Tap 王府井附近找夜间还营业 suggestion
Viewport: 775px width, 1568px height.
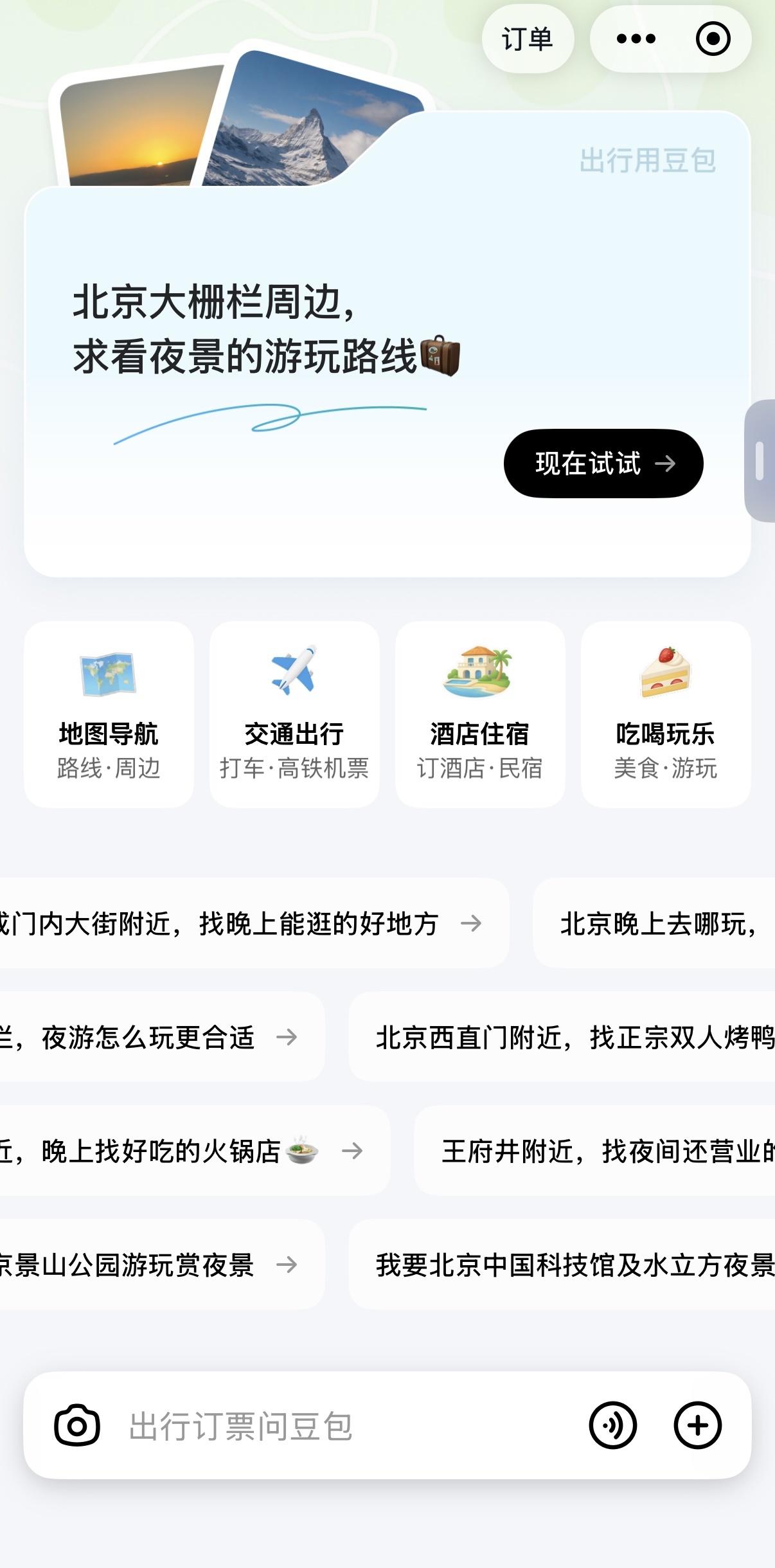tap(595, 1151)
